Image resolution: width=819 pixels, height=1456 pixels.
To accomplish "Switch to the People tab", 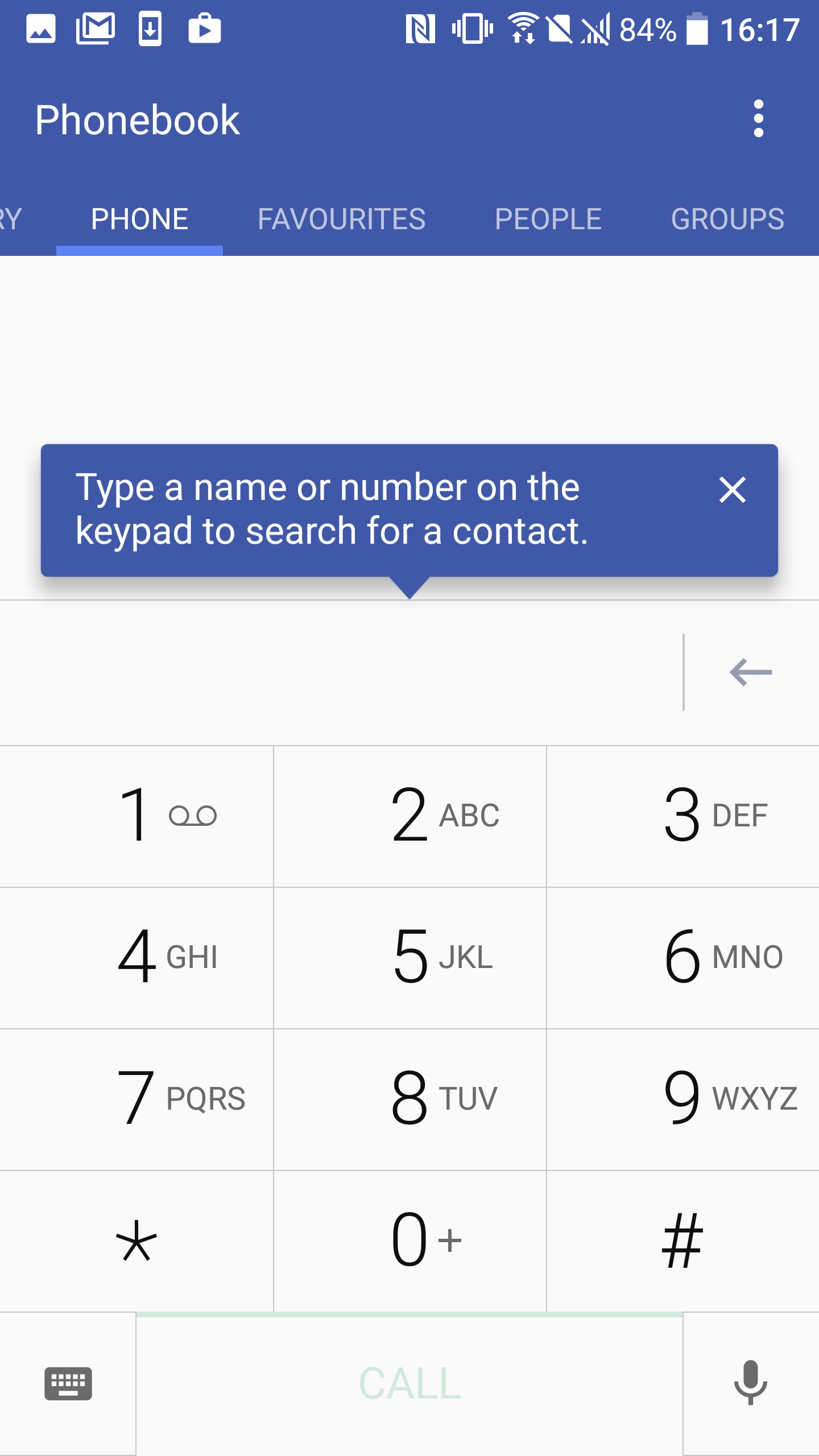I will pyautogui.click(x=548, y=219).
